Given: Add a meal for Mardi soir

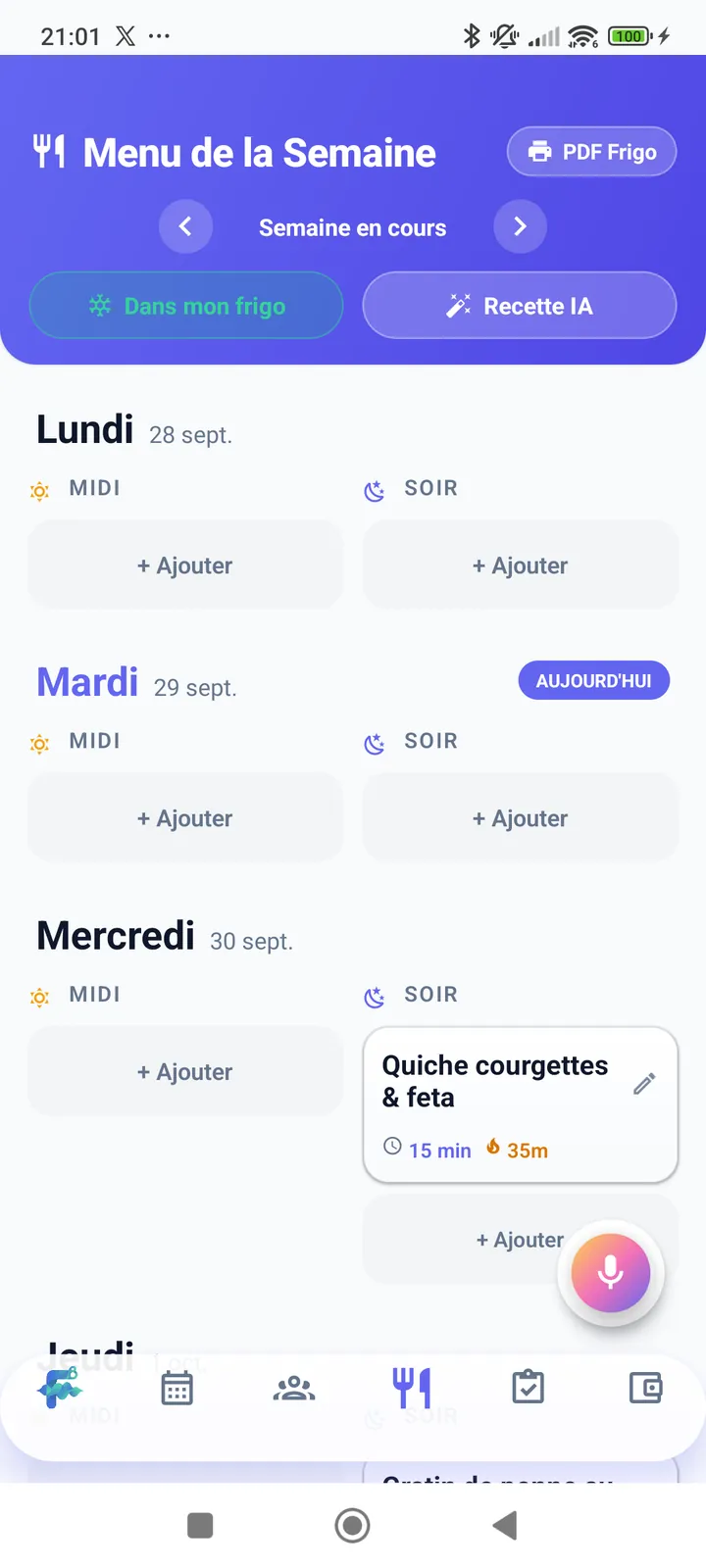Looking at the screenshot, I should pos(521,818).
